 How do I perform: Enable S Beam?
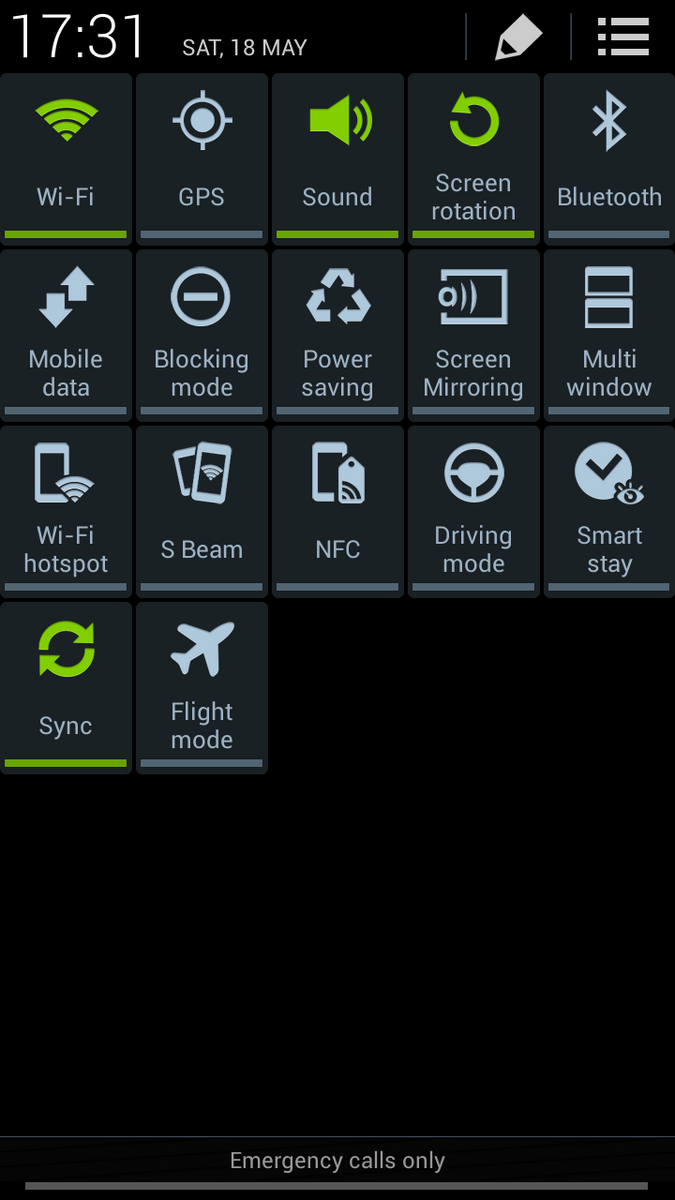(202, 510)
